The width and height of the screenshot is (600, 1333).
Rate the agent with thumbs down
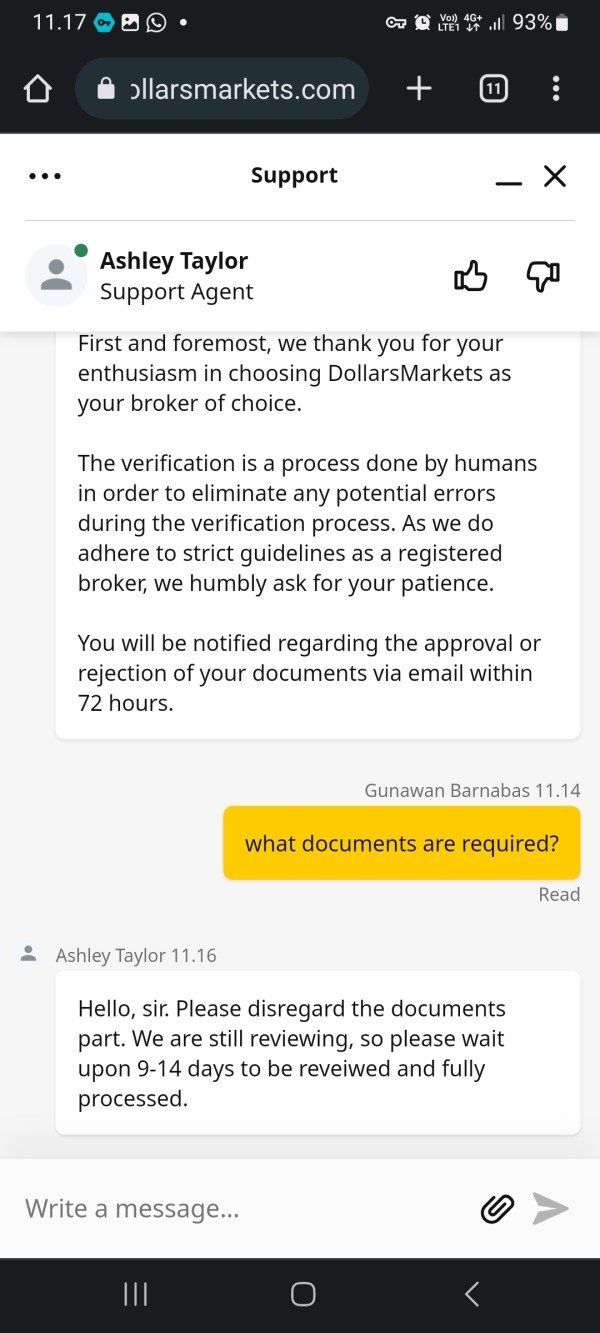(x=543, y=276)
